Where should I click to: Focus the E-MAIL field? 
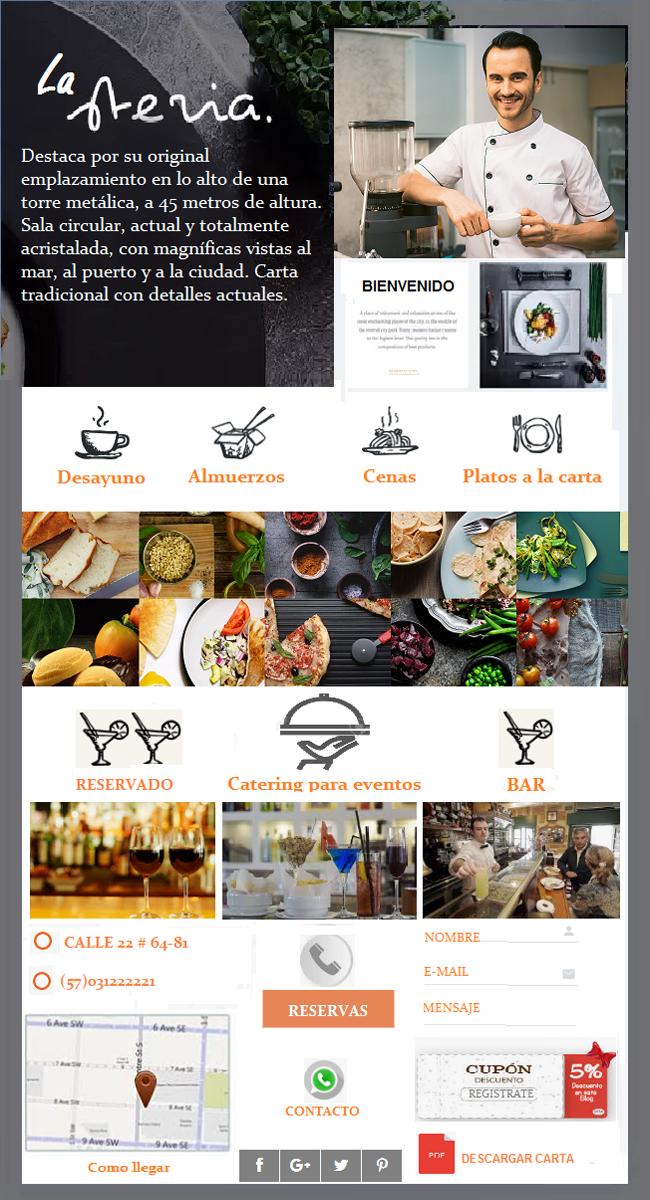500,972
